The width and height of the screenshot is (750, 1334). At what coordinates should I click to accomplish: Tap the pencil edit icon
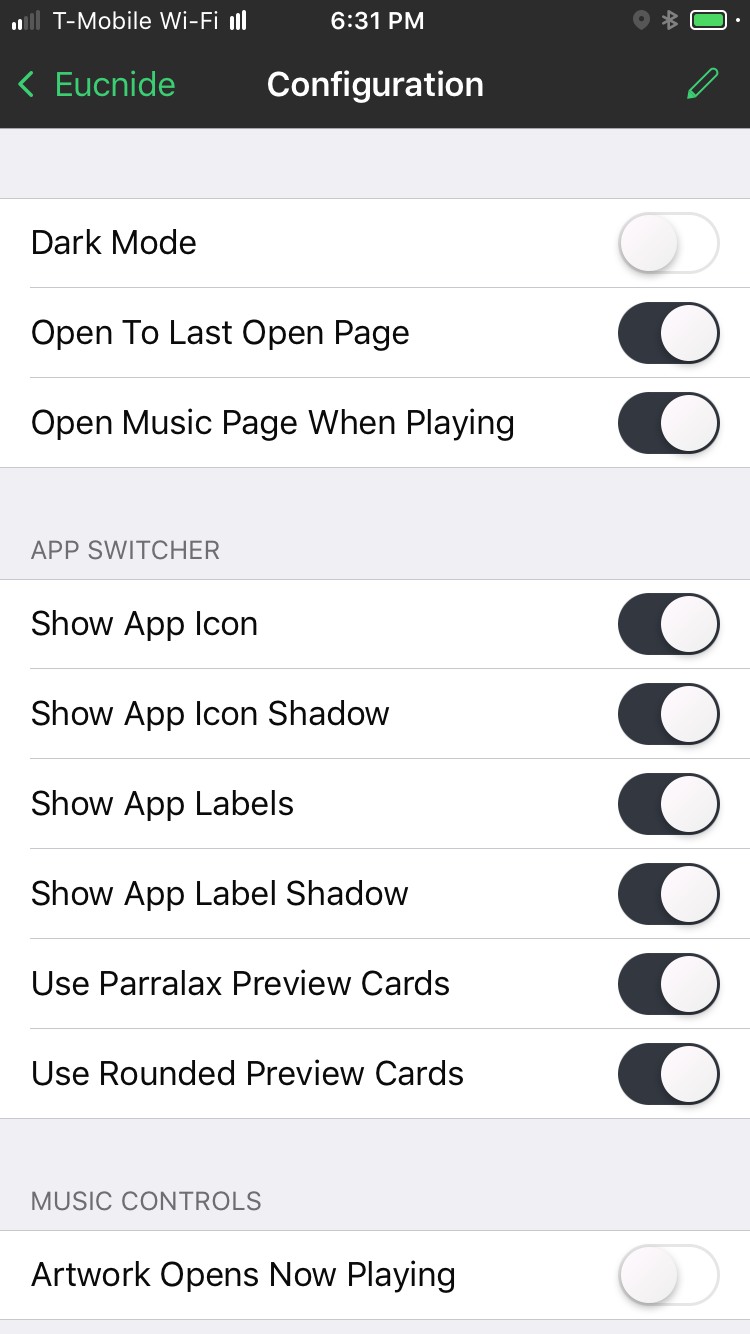click(703, 84)
